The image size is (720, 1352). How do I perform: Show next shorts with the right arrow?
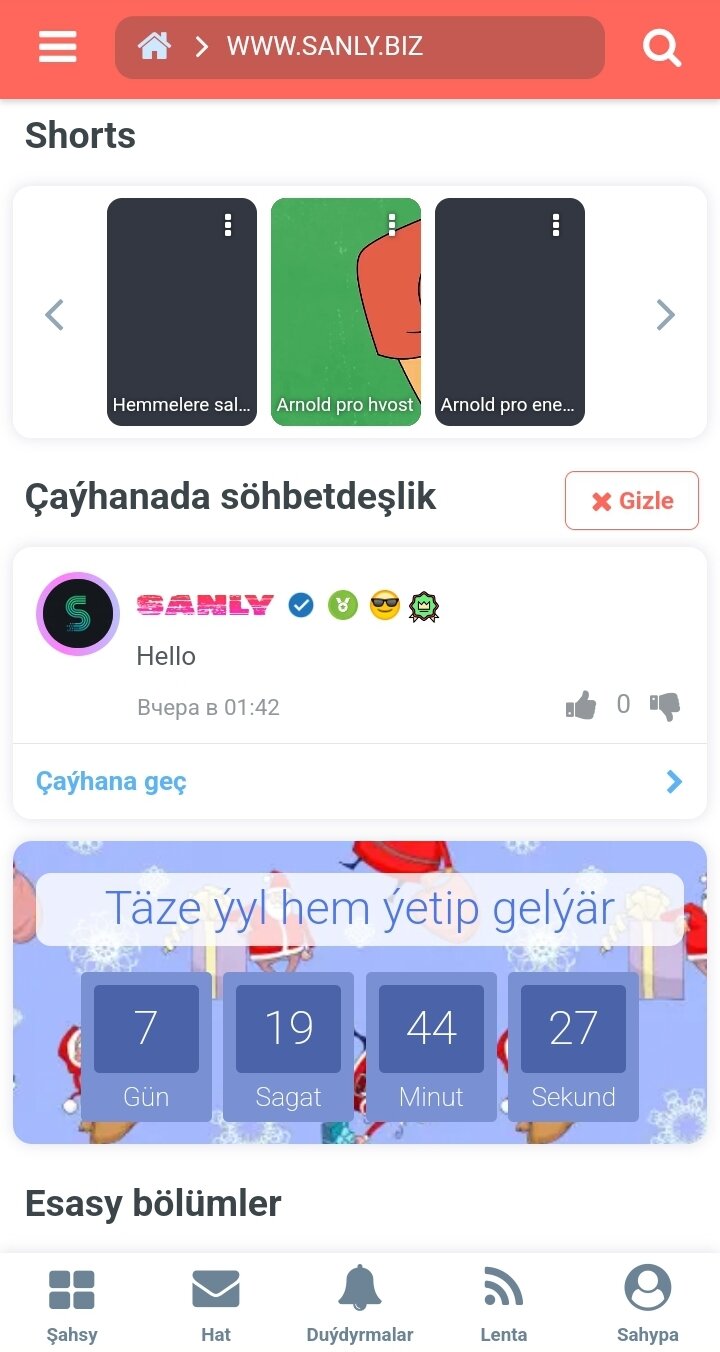coord(666,315)
